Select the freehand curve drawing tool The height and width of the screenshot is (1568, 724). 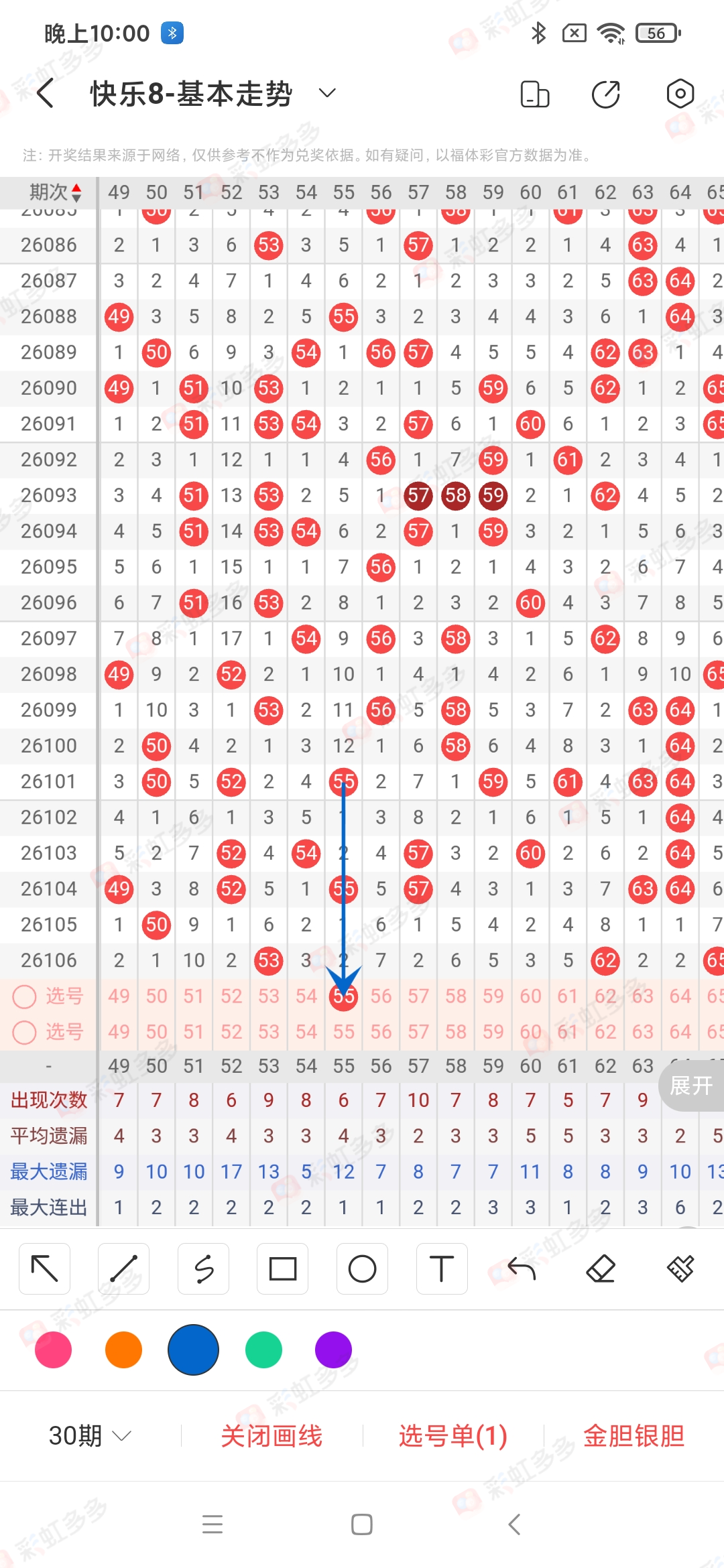click(203, 1268)
